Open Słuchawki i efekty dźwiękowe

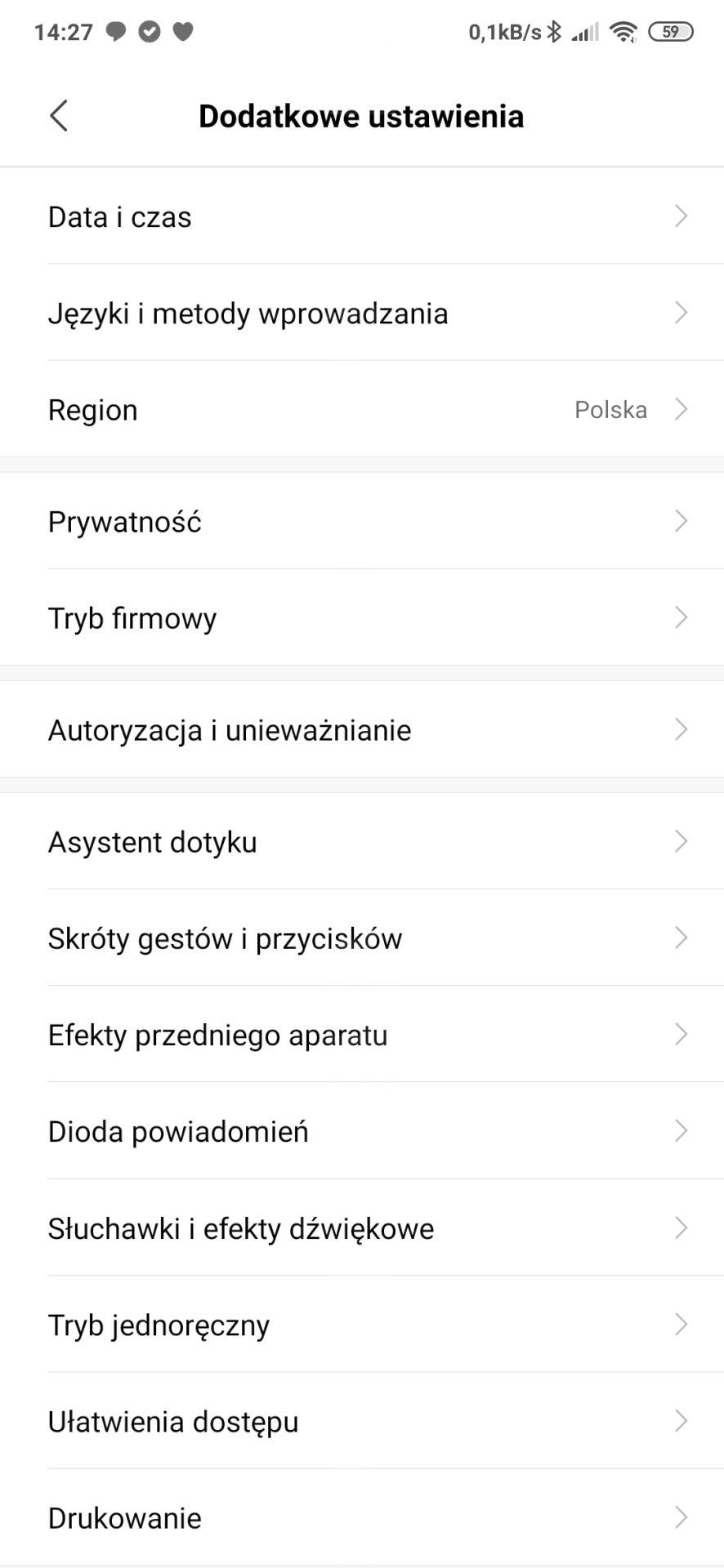pyautogui.click(x=362, y=1227)
